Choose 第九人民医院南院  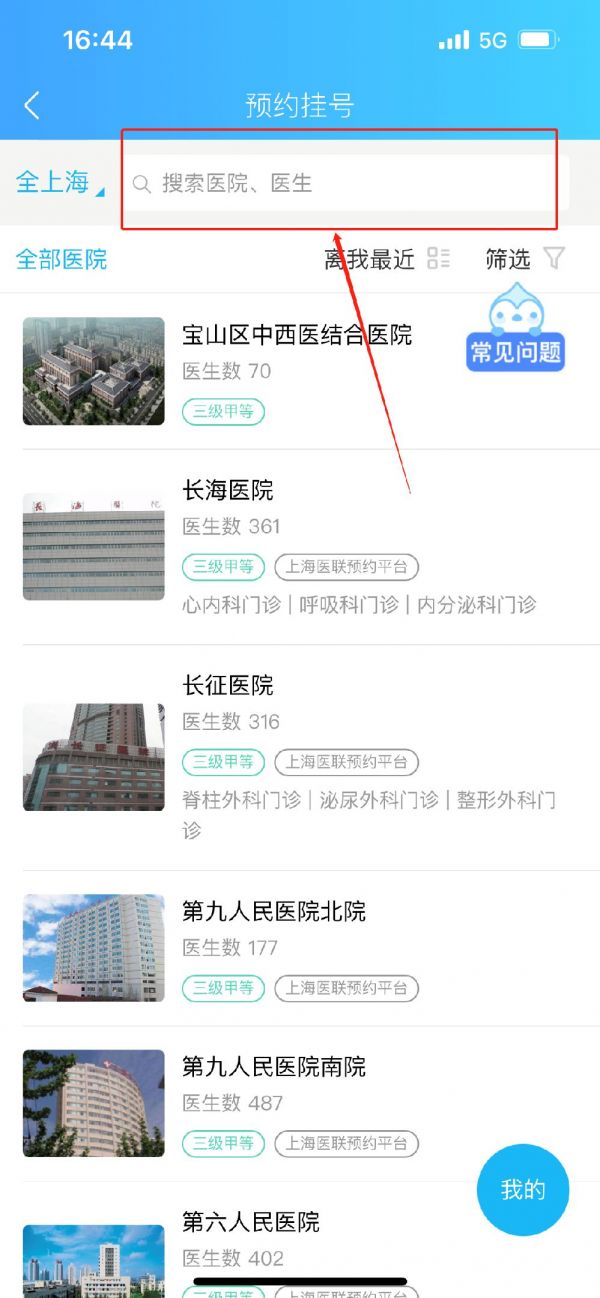274,1067
